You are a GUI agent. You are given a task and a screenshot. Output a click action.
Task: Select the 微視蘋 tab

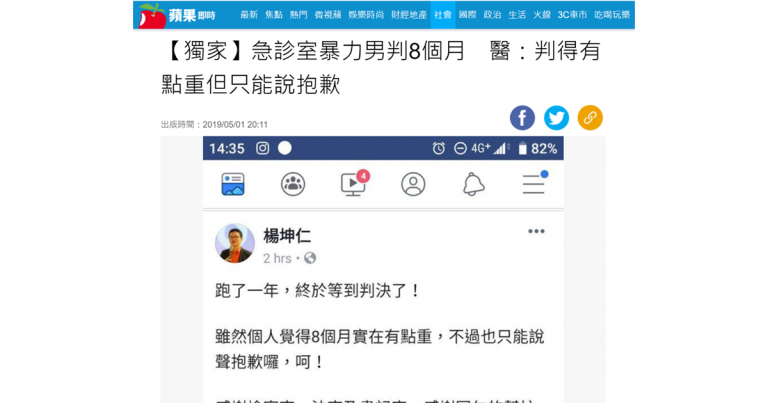click(328, 15)
